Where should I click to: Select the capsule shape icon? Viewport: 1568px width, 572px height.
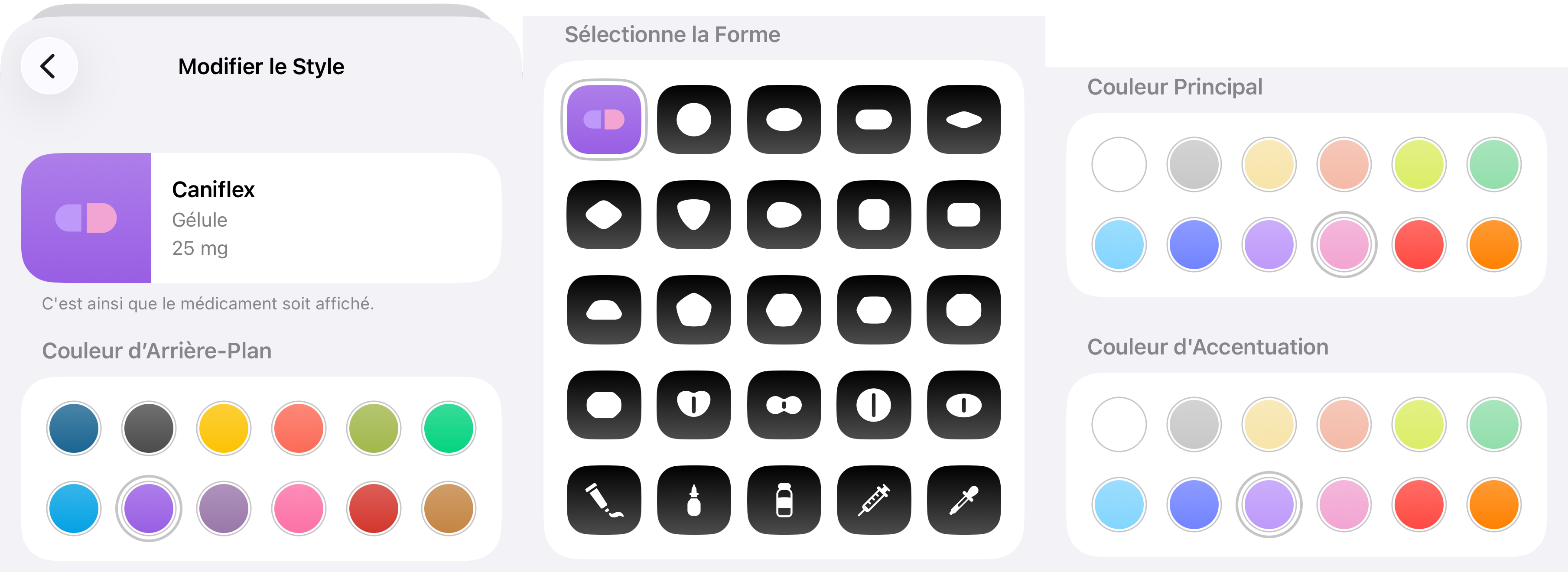(603, 119)
